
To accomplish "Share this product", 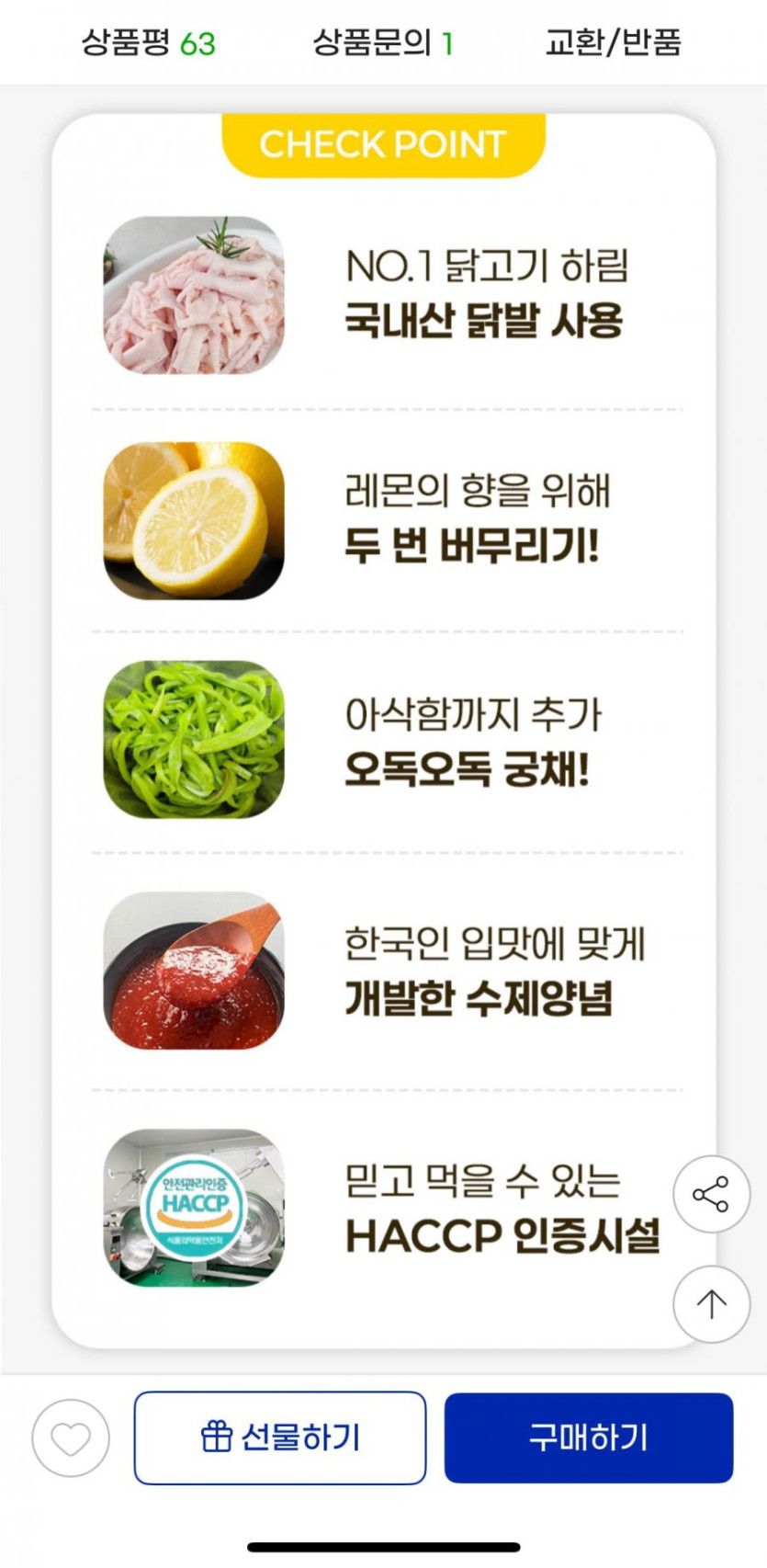I will click(711, 1194).
